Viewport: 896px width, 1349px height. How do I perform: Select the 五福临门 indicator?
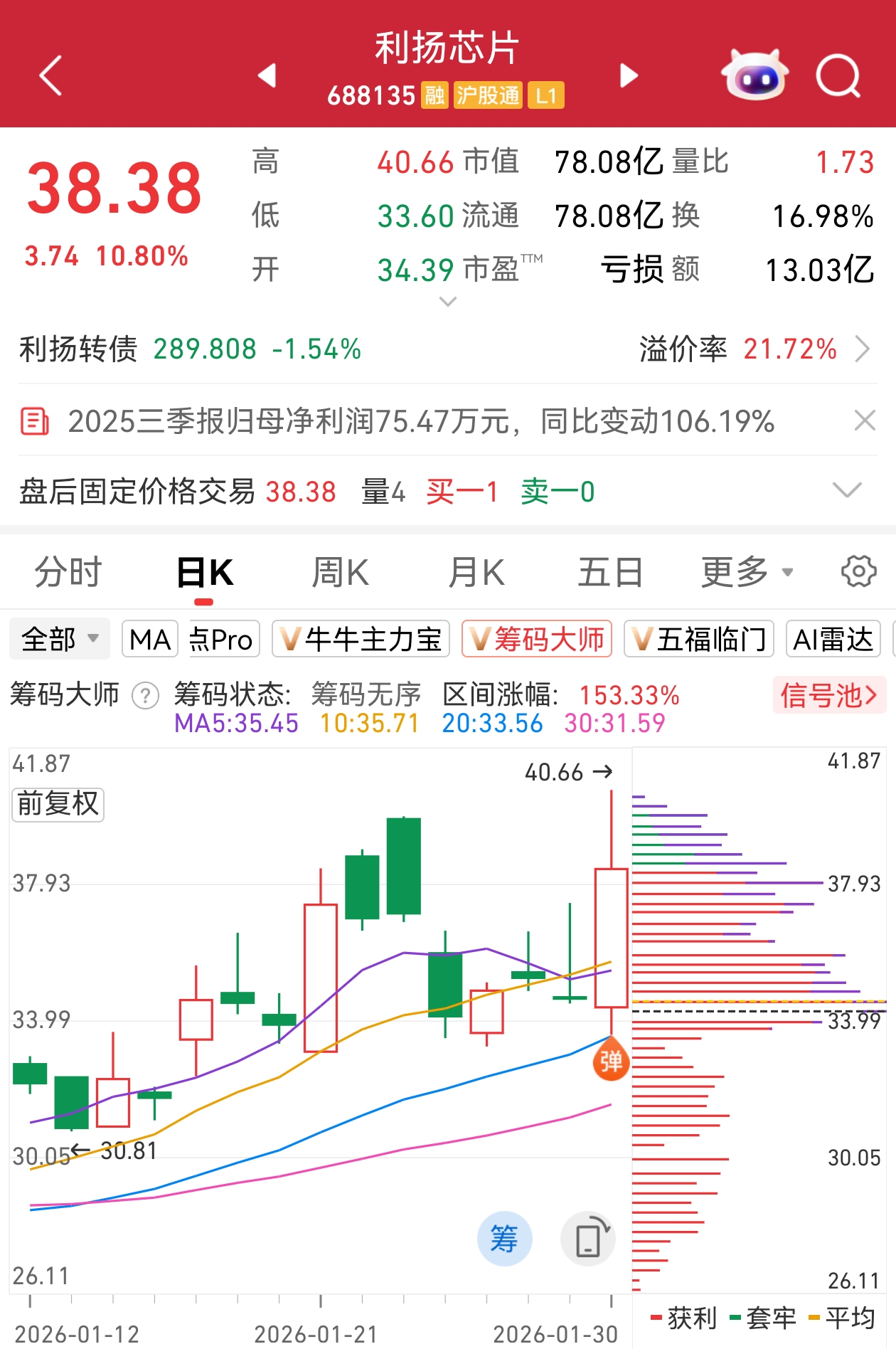pos(698,639)
